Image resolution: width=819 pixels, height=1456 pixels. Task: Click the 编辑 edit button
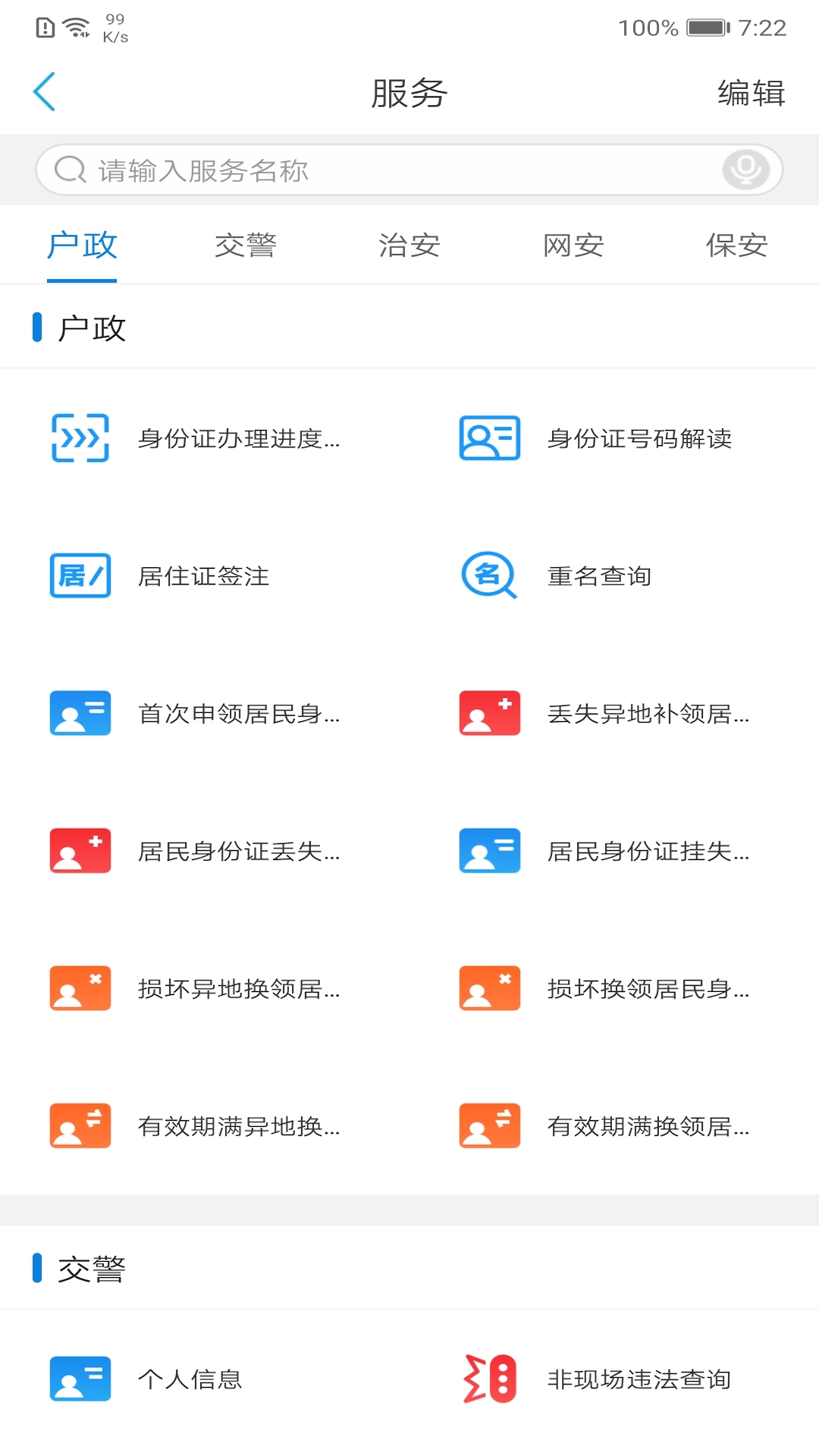point(751,93)
